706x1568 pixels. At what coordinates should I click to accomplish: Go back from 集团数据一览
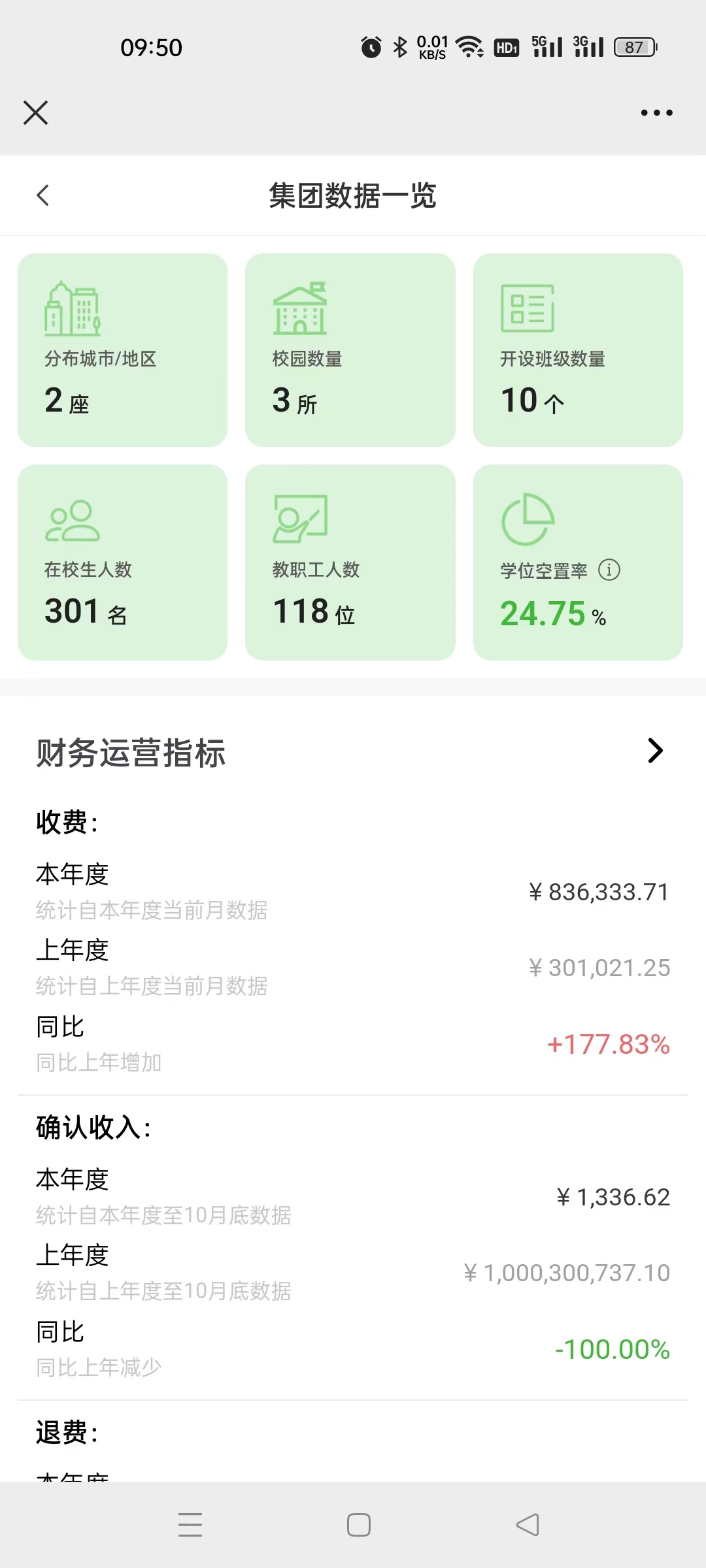tap(43, 195)
